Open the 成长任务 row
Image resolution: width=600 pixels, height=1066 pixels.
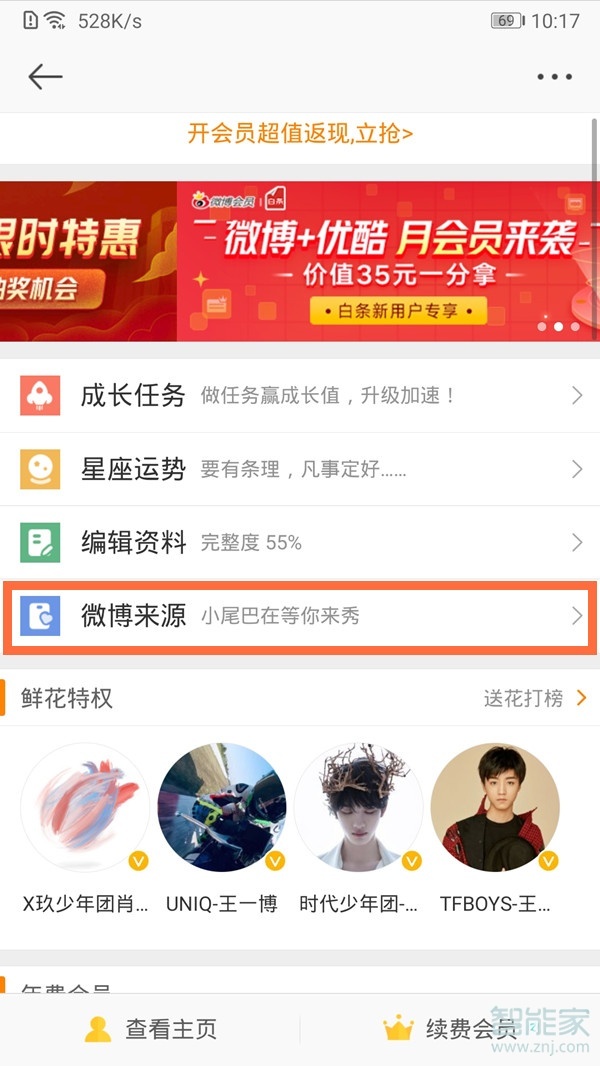point(300,396)
